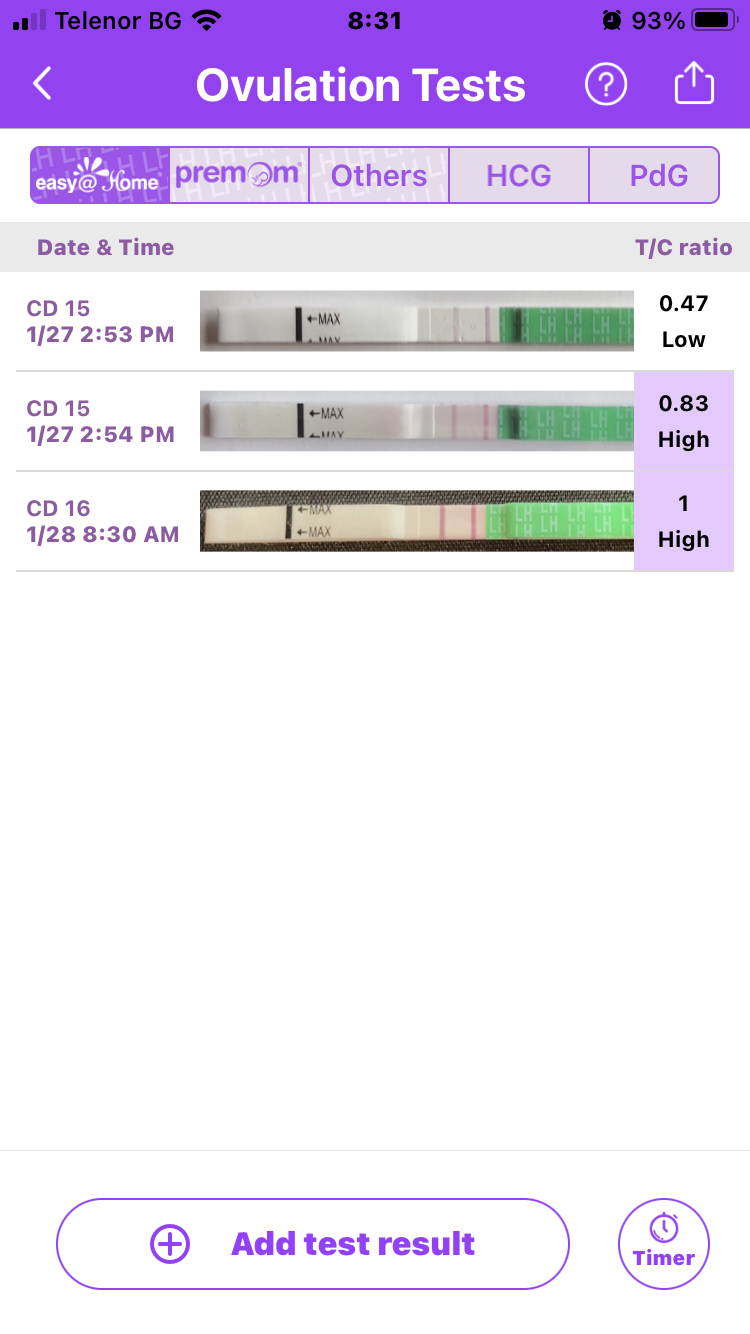This screenshot has height=1334, width=750.
Task: Select the easy@Home brand tab
Action: [x=100, y=176]
